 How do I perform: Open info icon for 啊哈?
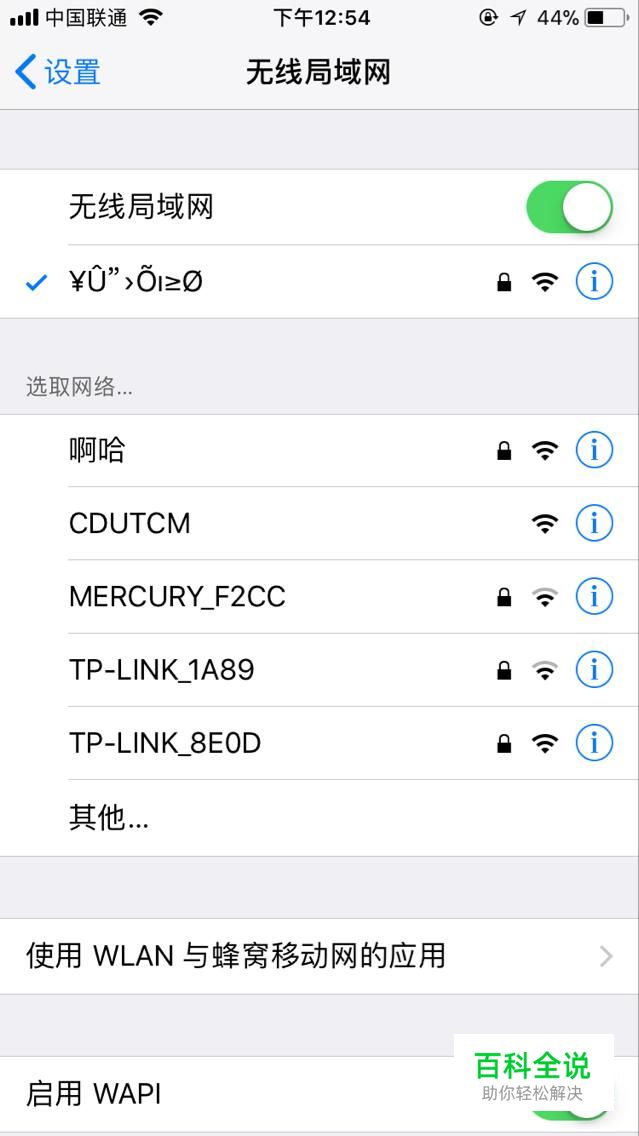click(594, 451)
